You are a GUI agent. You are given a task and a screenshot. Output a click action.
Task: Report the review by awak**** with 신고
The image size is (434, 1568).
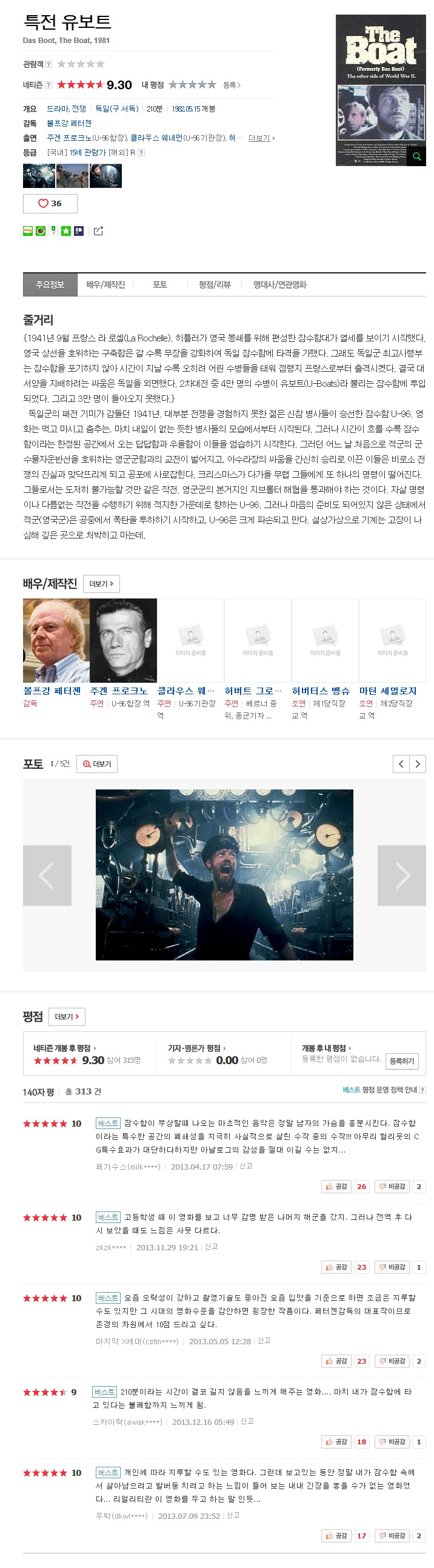[247, 1421]
